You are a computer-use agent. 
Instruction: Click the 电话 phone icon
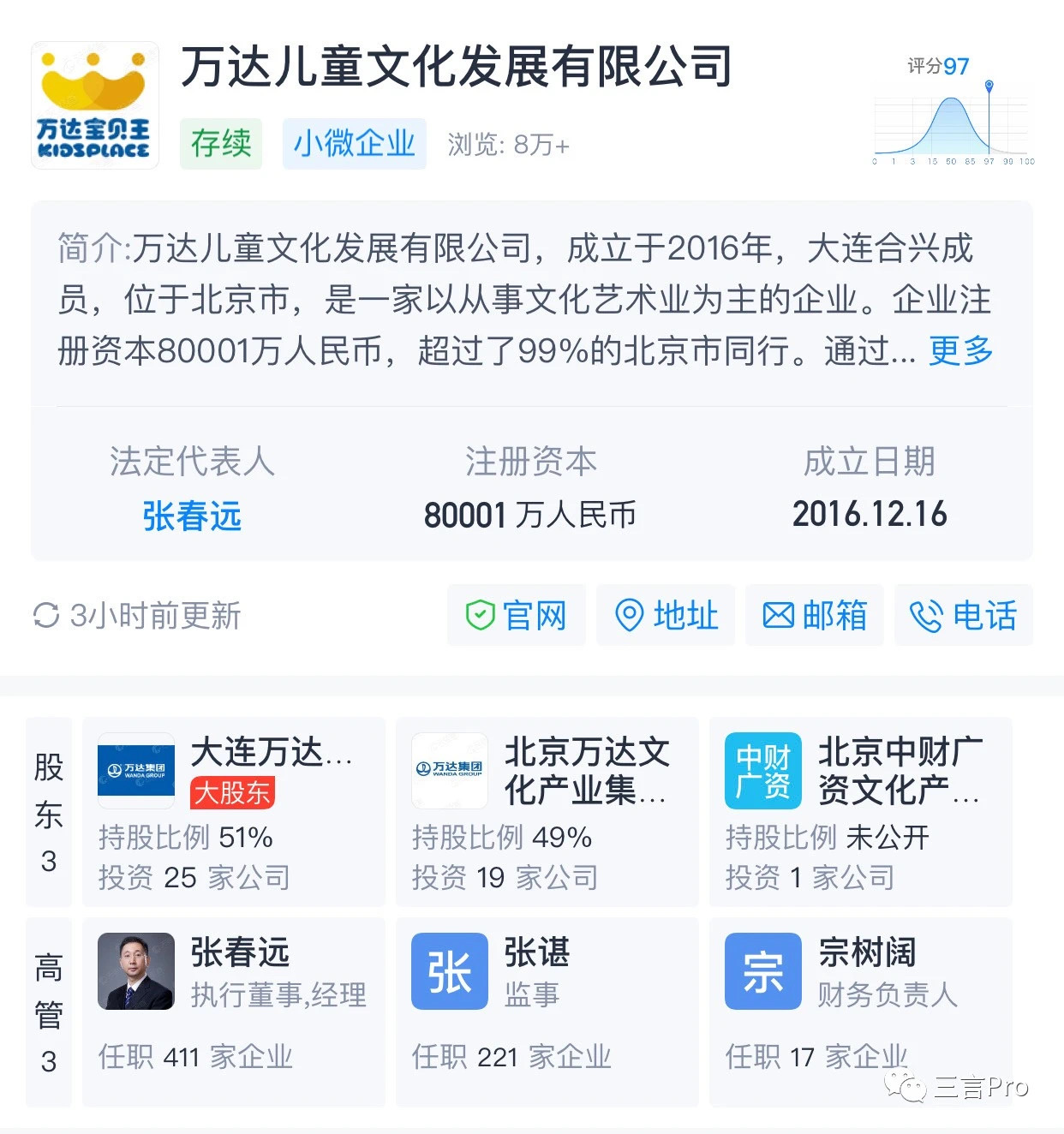coord(925,615)
